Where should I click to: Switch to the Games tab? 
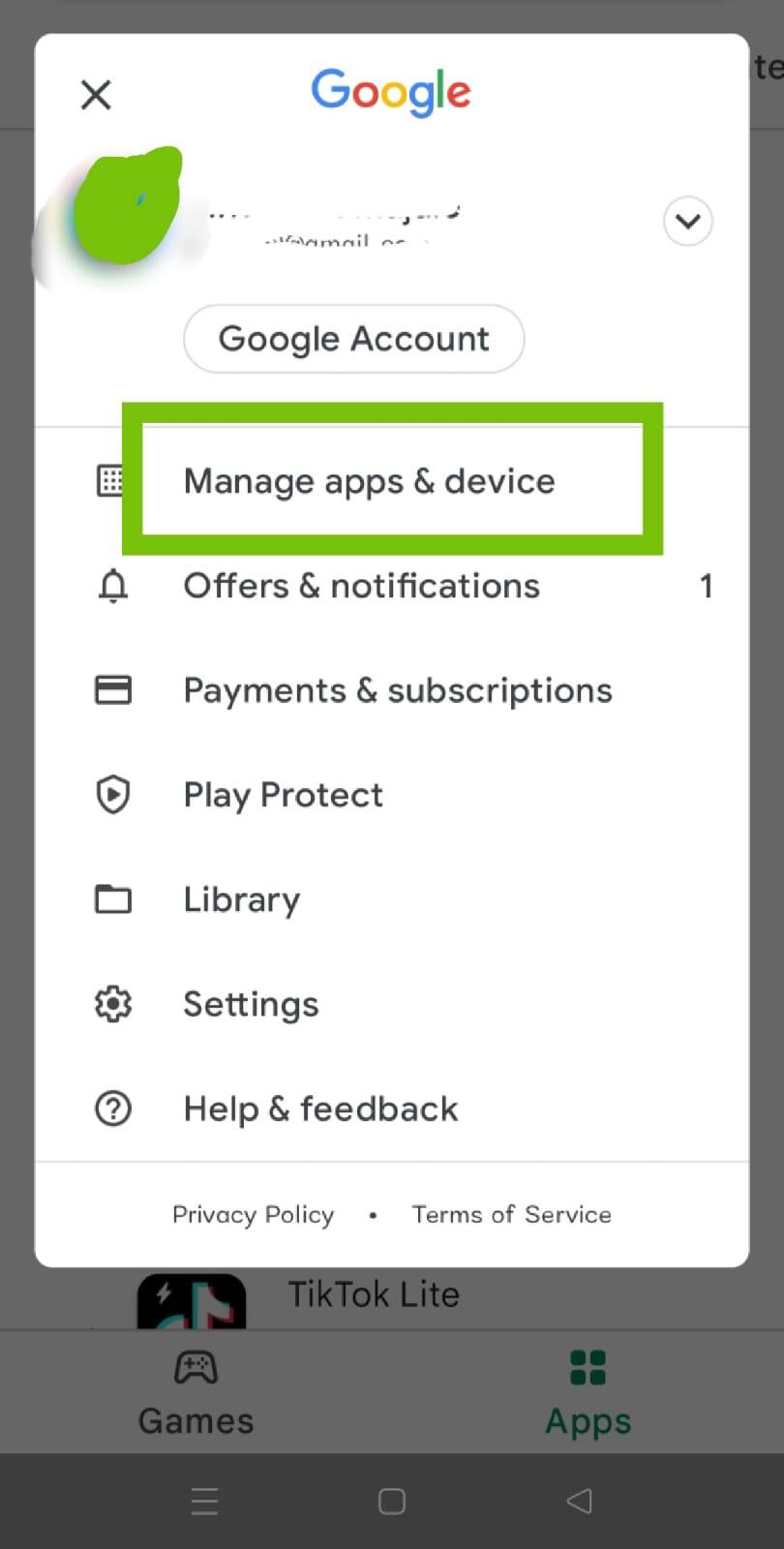(x=196, y=1392)
